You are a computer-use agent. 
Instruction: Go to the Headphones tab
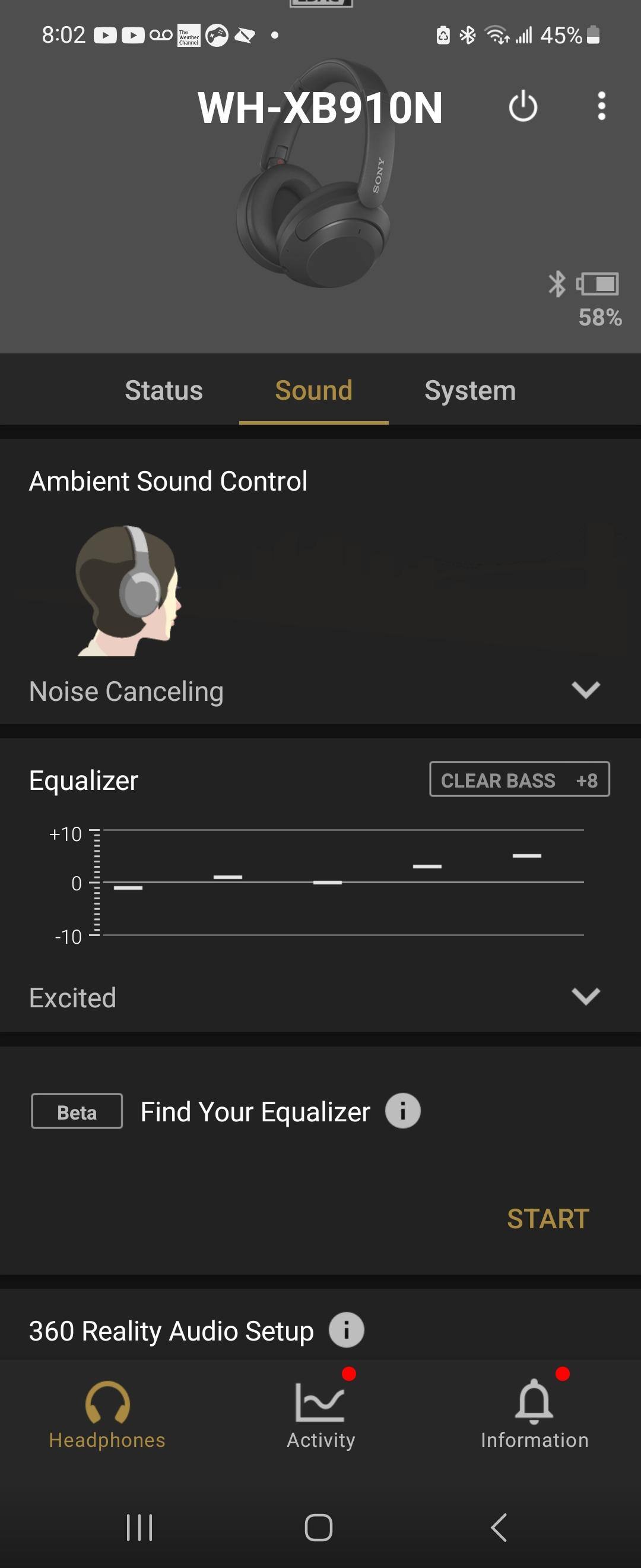tap(107, 1415)
